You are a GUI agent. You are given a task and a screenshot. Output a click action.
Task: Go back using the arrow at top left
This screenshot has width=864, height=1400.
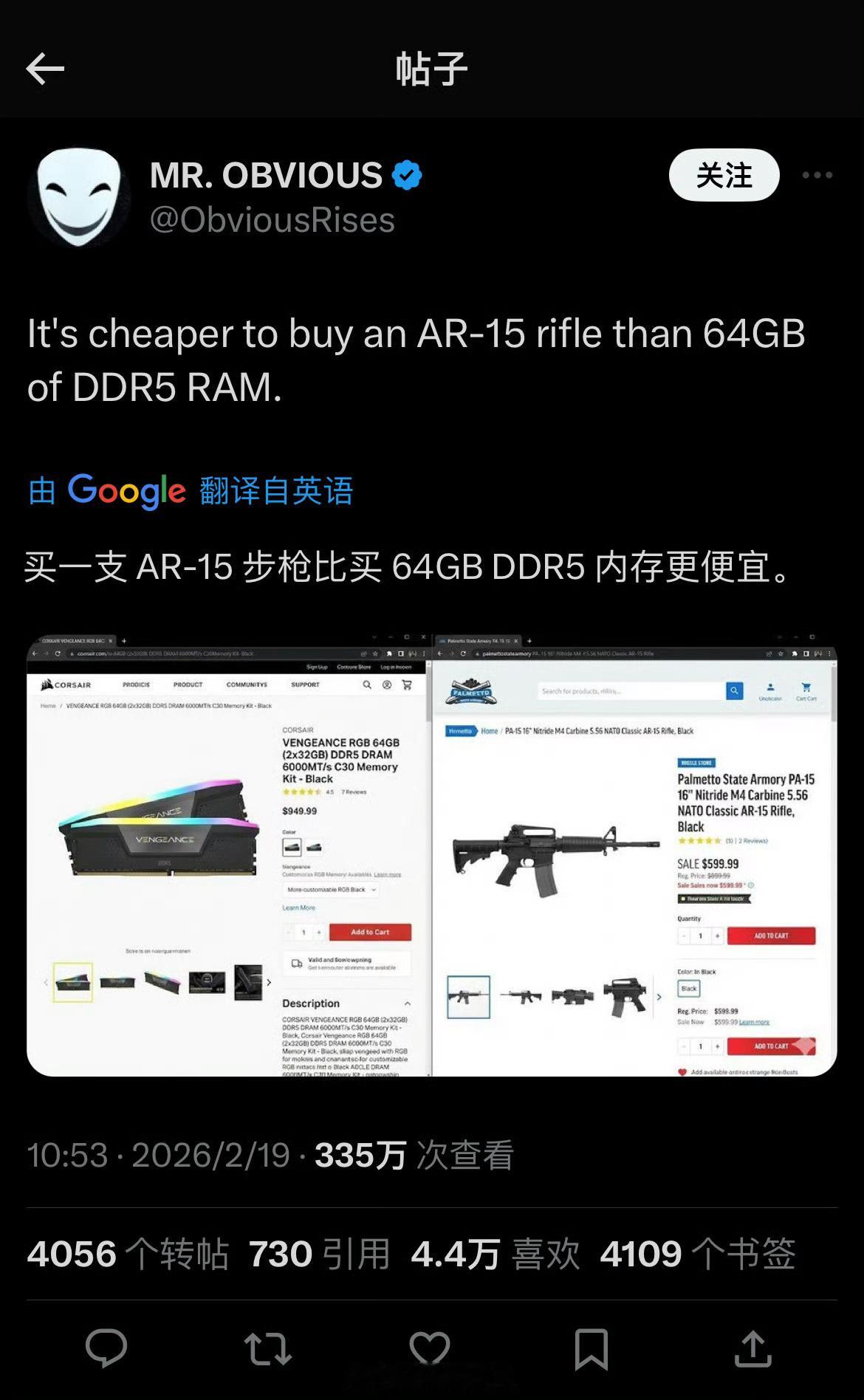(44, 68)
